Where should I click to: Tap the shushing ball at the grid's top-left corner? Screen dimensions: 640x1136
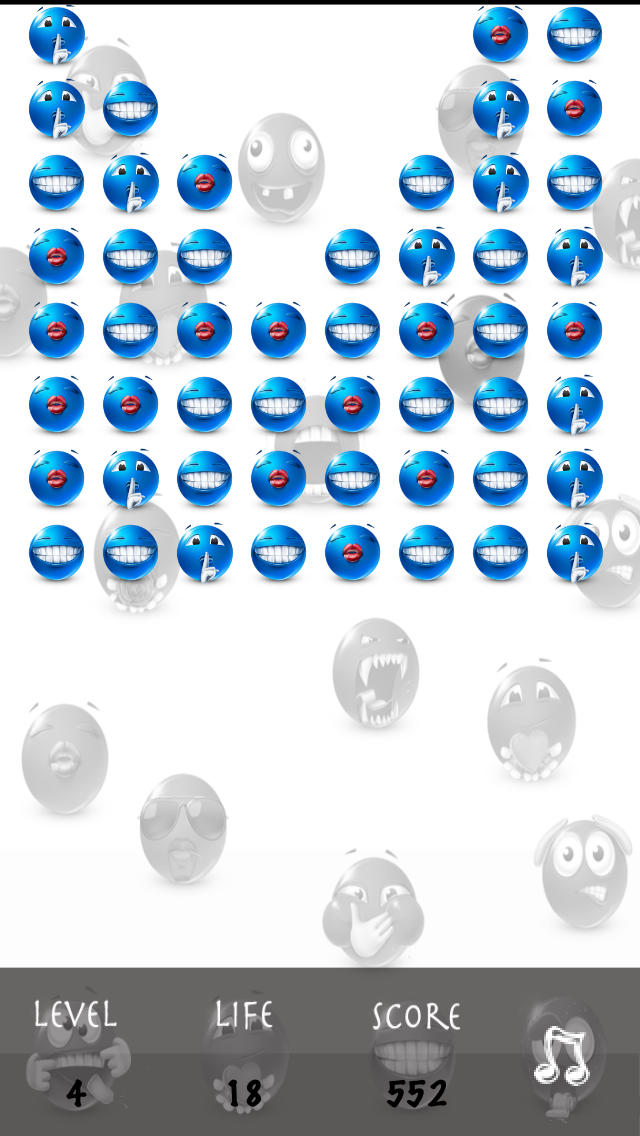(57, 35)
